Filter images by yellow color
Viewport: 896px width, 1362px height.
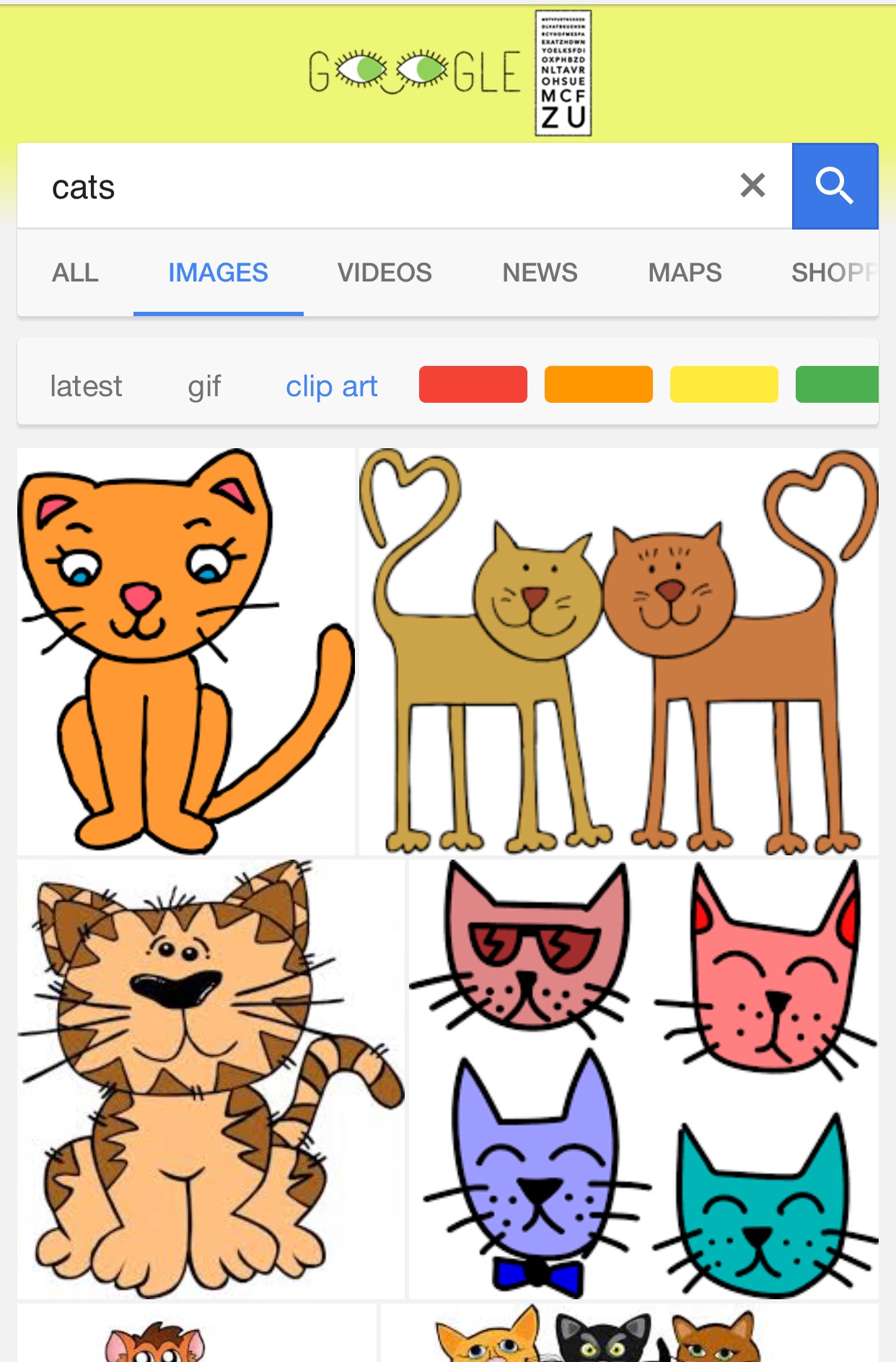724,384
